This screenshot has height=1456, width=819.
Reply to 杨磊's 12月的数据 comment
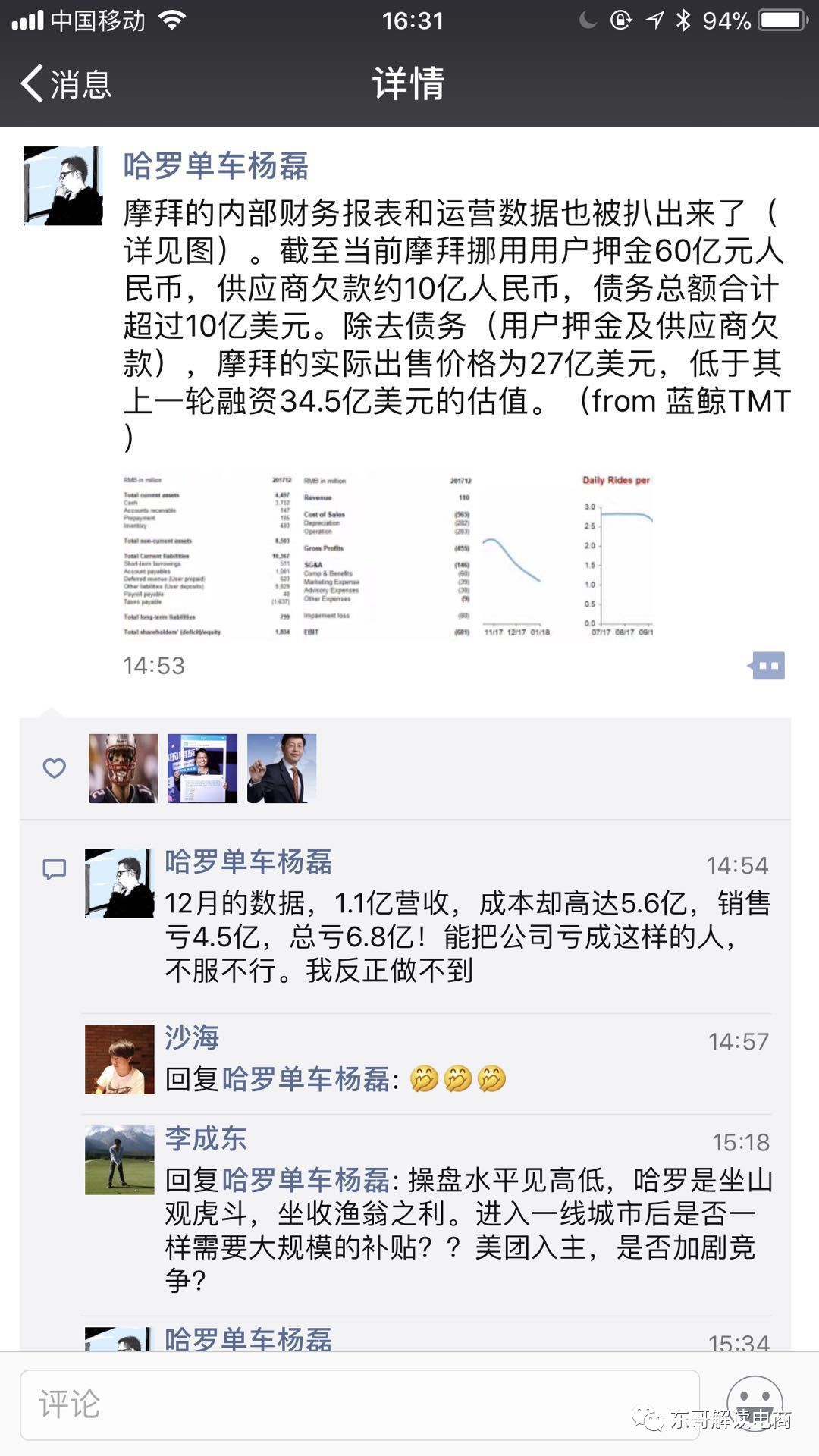[467, 937]
